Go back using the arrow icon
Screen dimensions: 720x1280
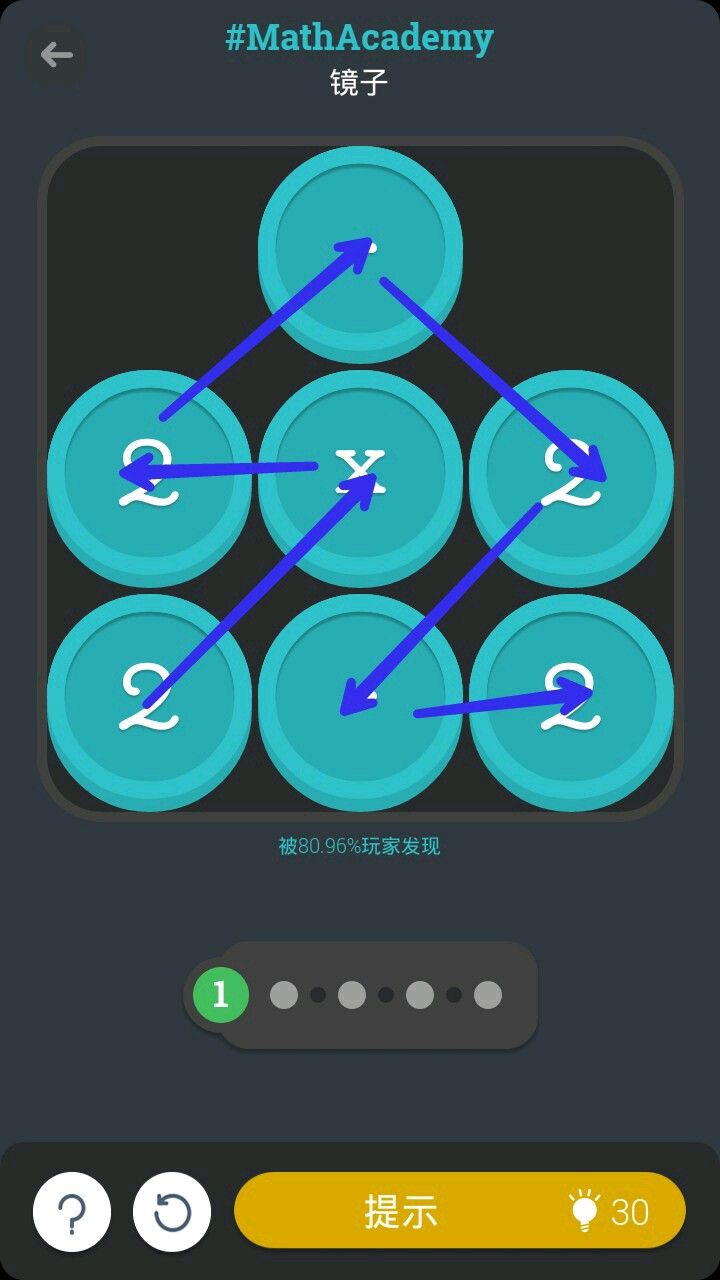56,54
